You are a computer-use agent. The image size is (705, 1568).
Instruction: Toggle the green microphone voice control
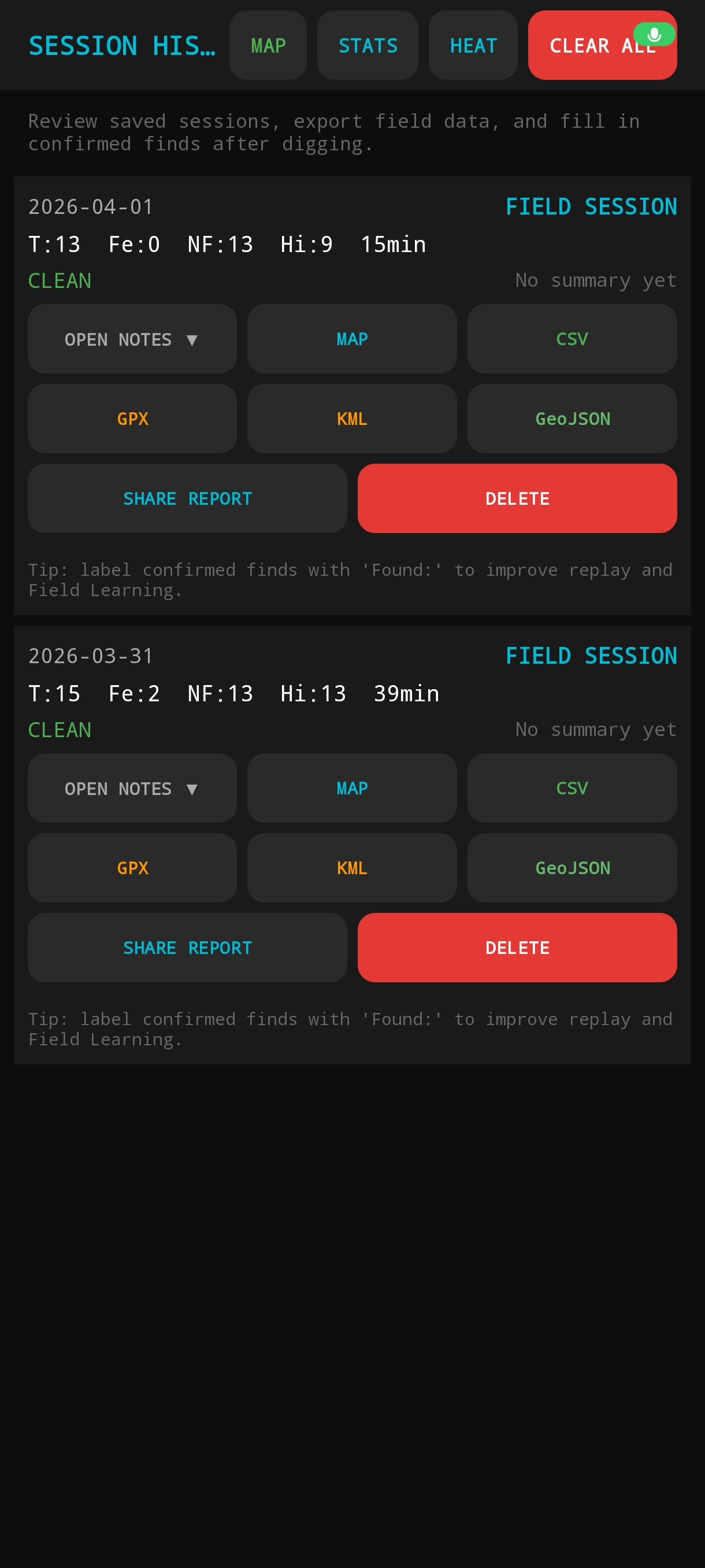point(654,35)
